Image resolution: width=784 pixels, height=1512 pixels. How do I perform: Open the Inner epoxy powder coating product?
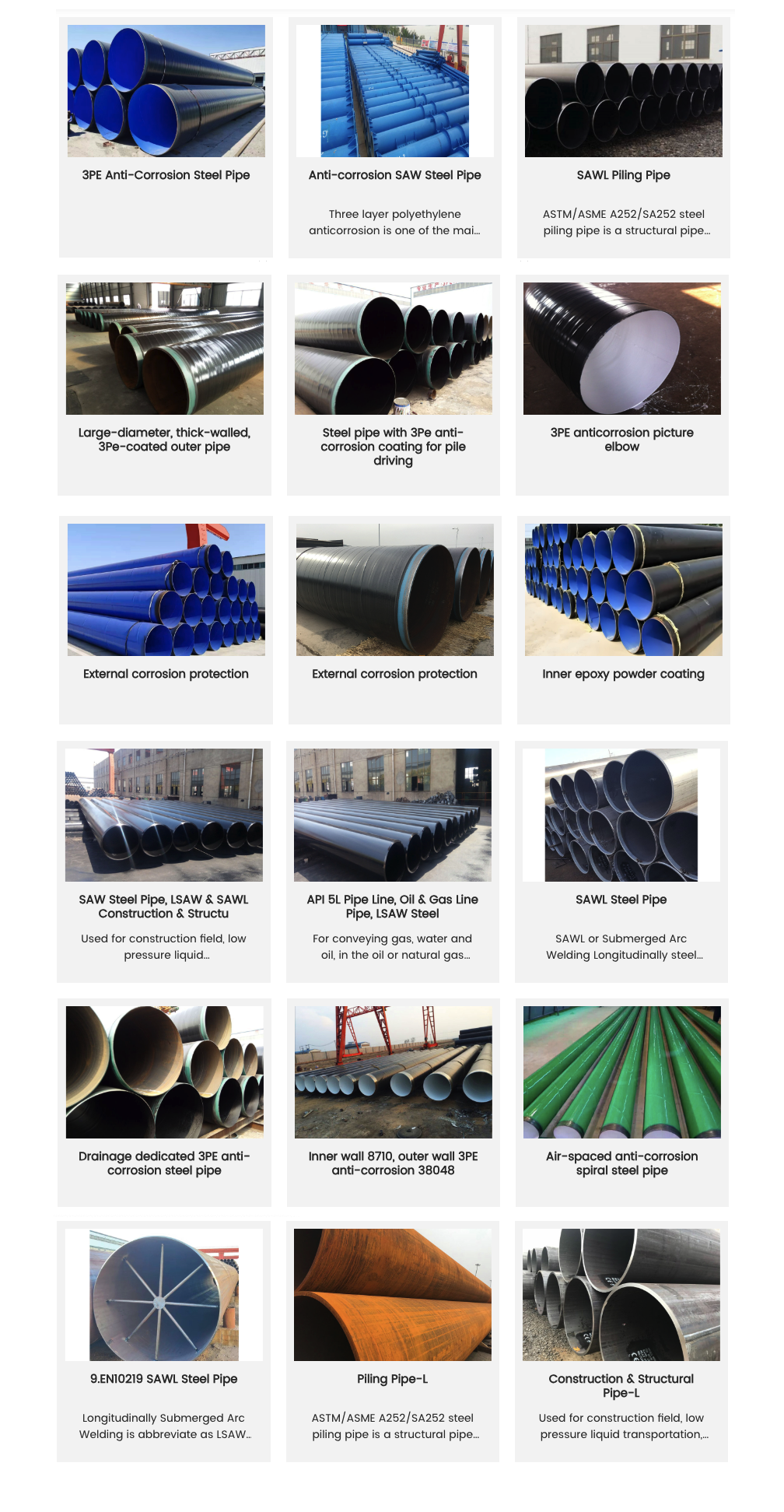tap(623, 674)
